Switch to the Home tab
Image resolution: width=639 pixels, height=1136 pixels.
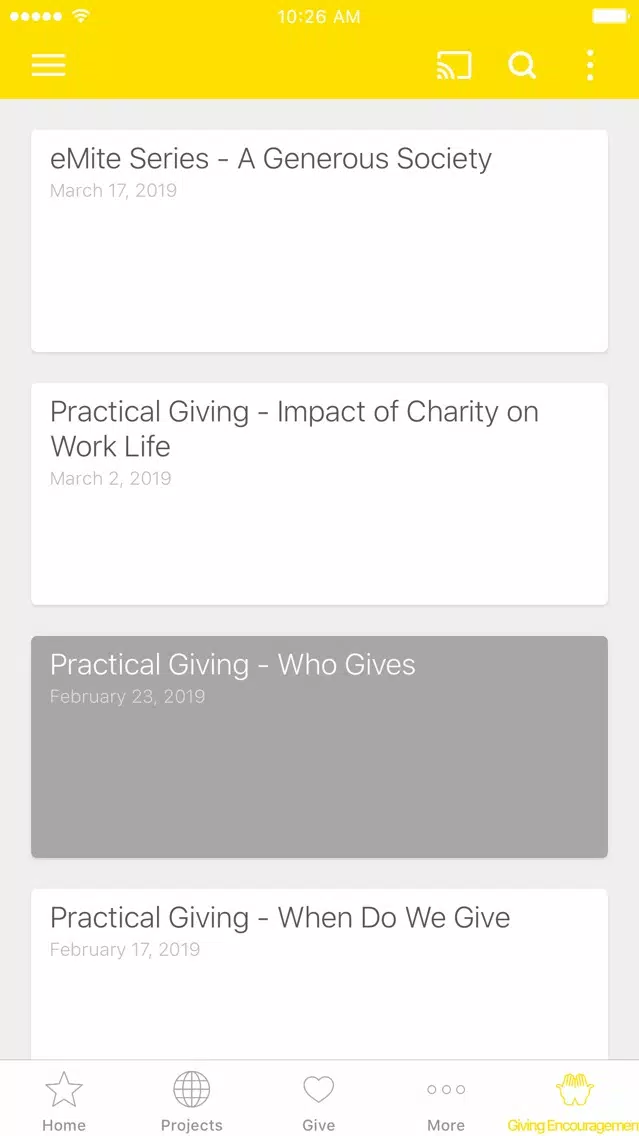tap(64, 1101)
